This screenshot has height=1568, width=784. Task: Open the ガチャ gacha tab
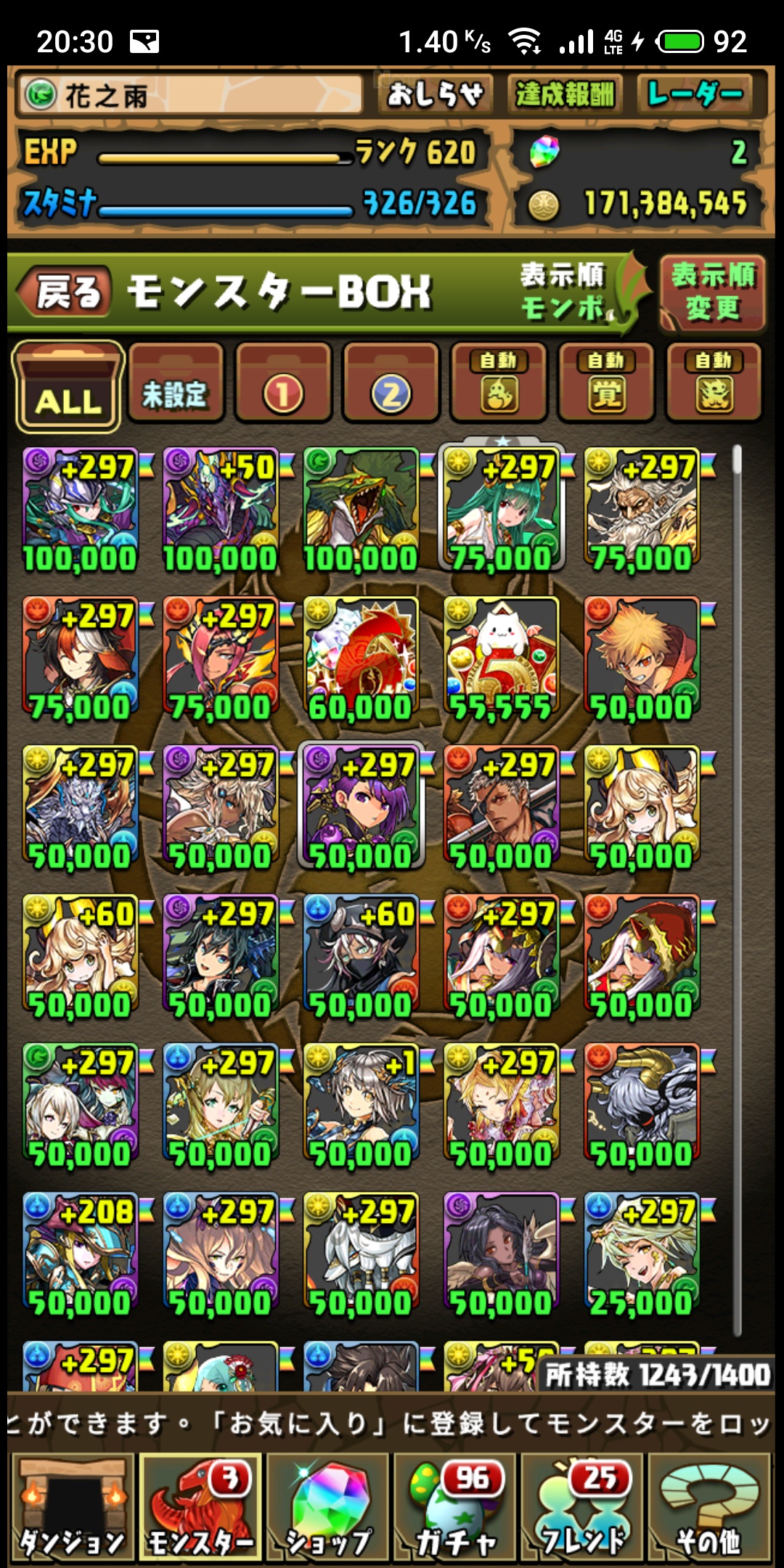[456, 1507]
